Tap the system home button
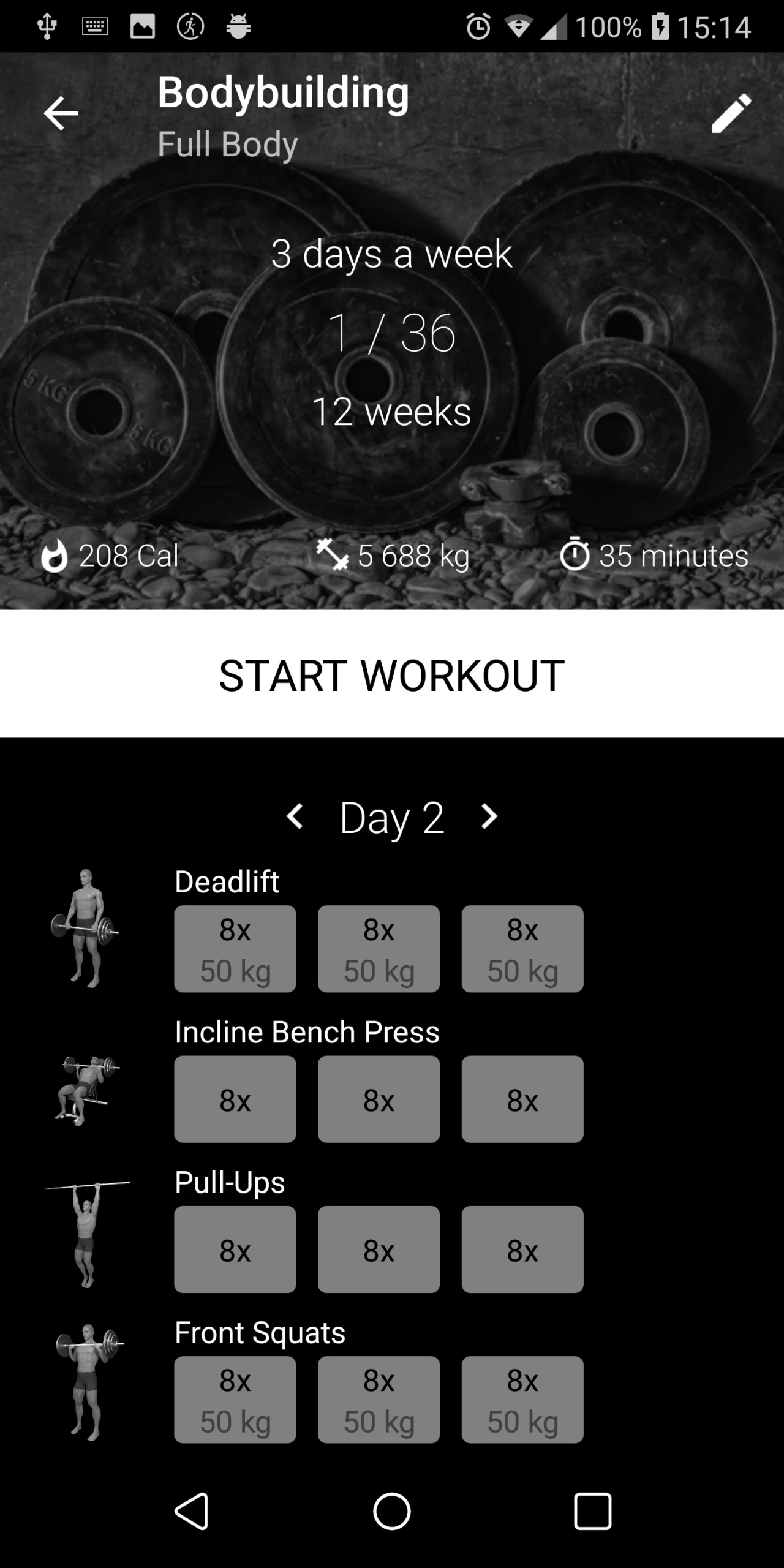 click(x=392, y=1511)
